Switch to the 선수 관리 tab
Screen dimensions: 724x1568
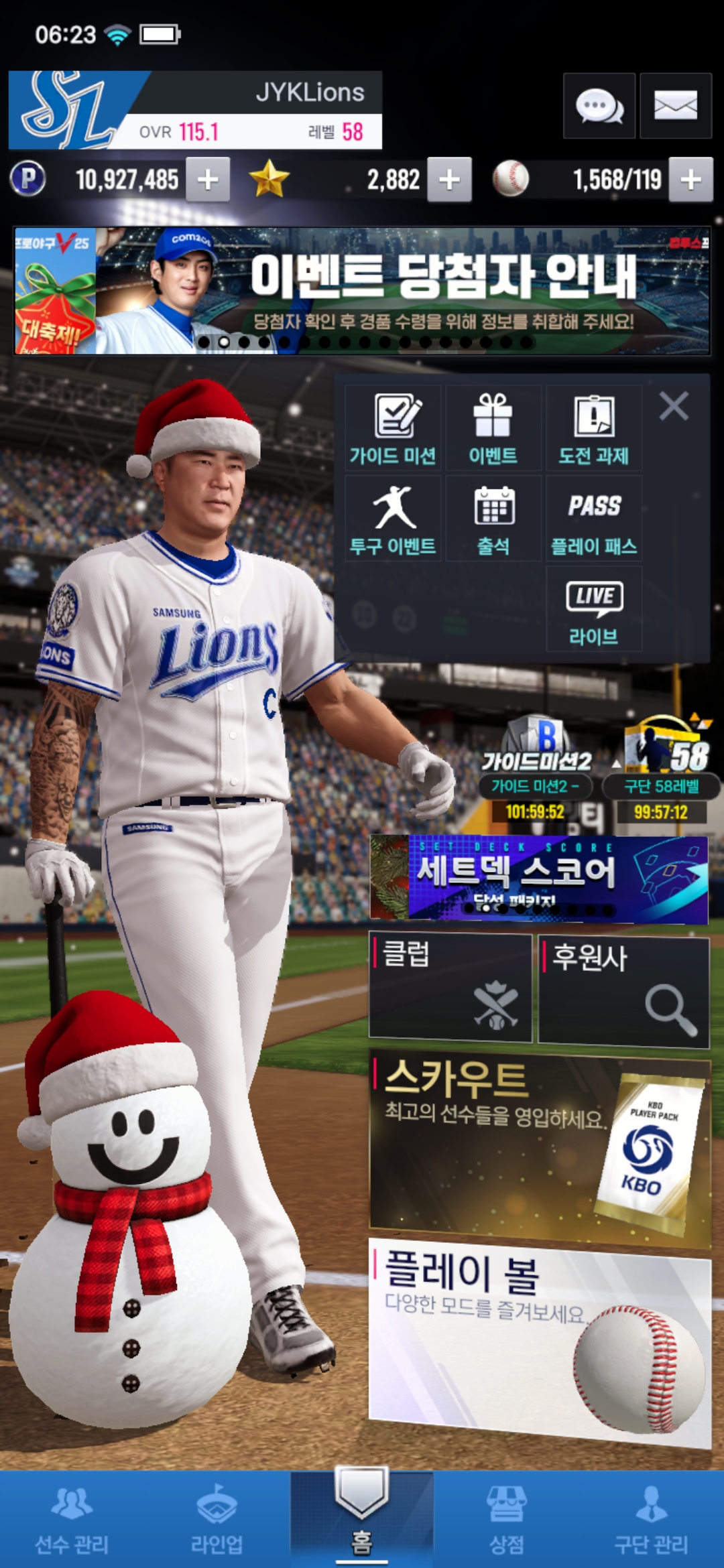tap(72, 1520)
